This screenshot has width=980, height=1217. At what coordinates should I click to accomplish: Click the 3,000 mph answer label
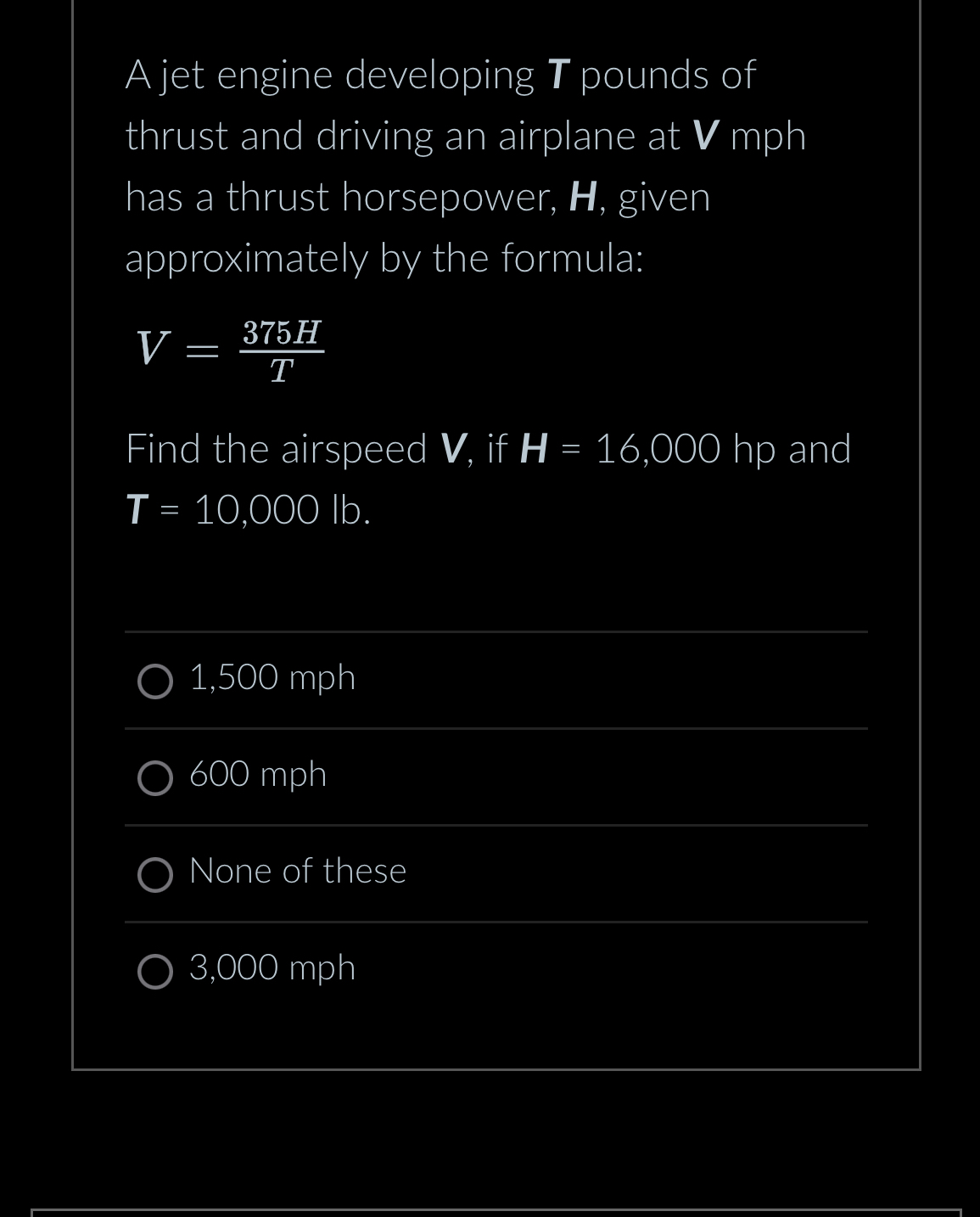(271, 967)
